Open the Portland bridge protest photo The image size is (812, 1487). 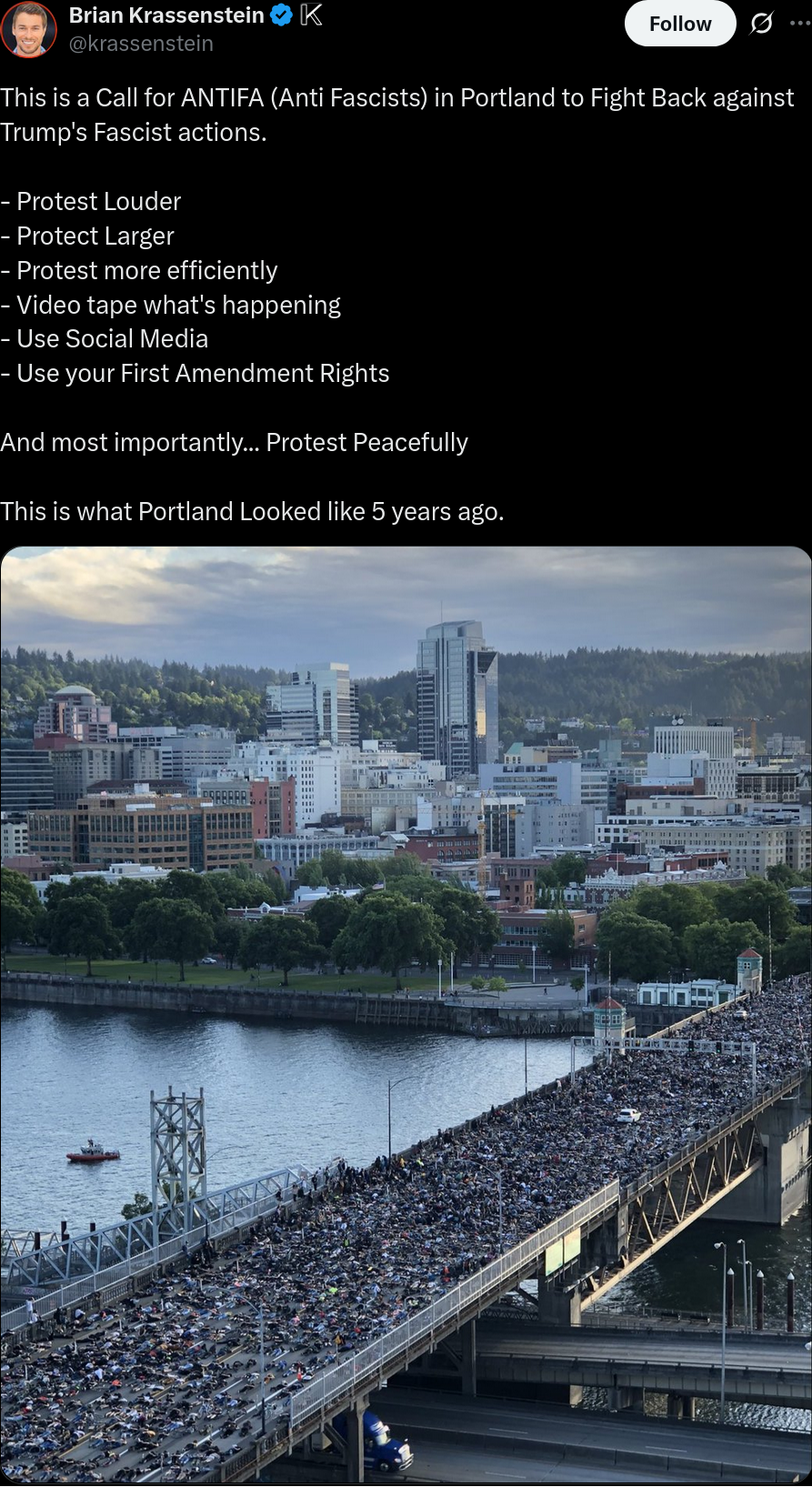(x=406, y=1014)
